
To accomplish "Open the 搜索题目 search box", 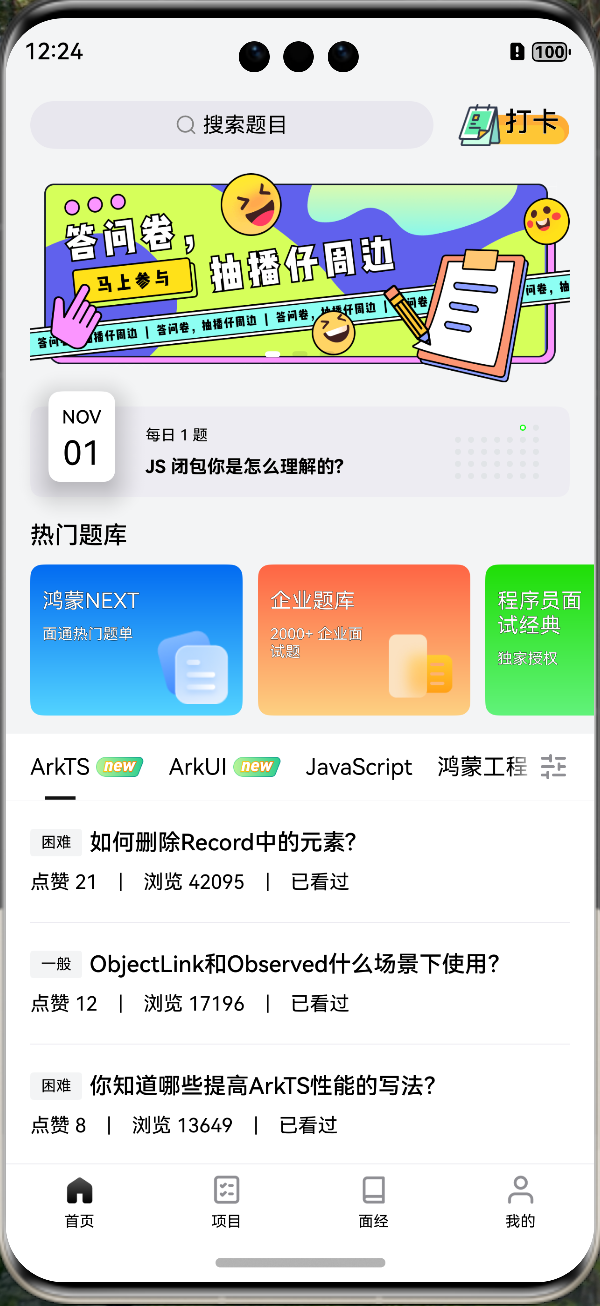I will [x=232, y=125].
